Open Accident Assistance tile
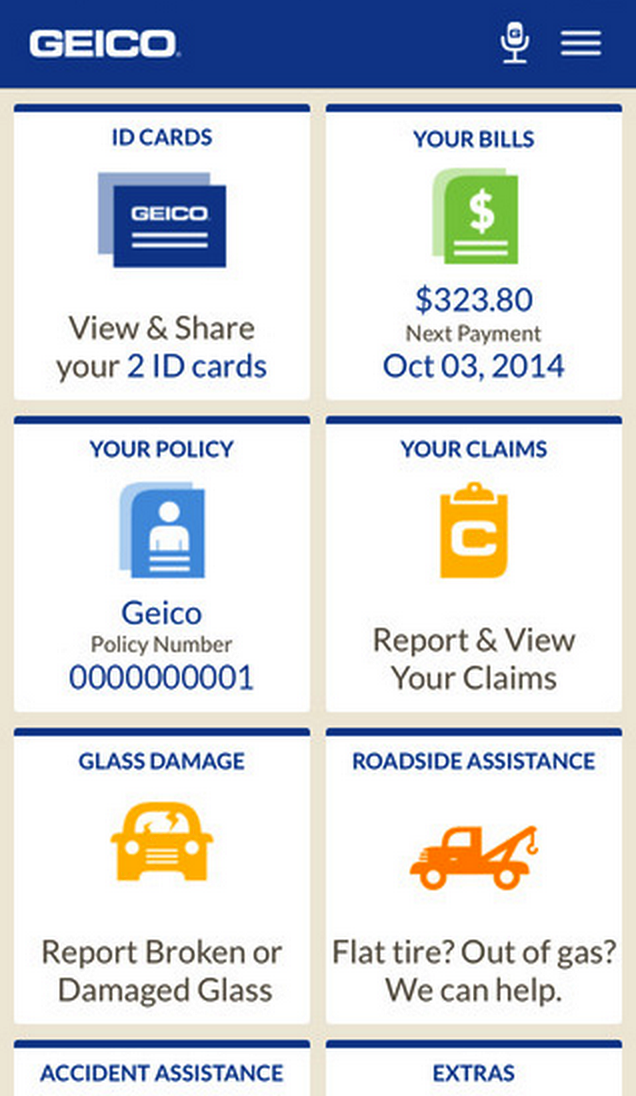The image size is (636, 1096). click(x=162, y=1072)
